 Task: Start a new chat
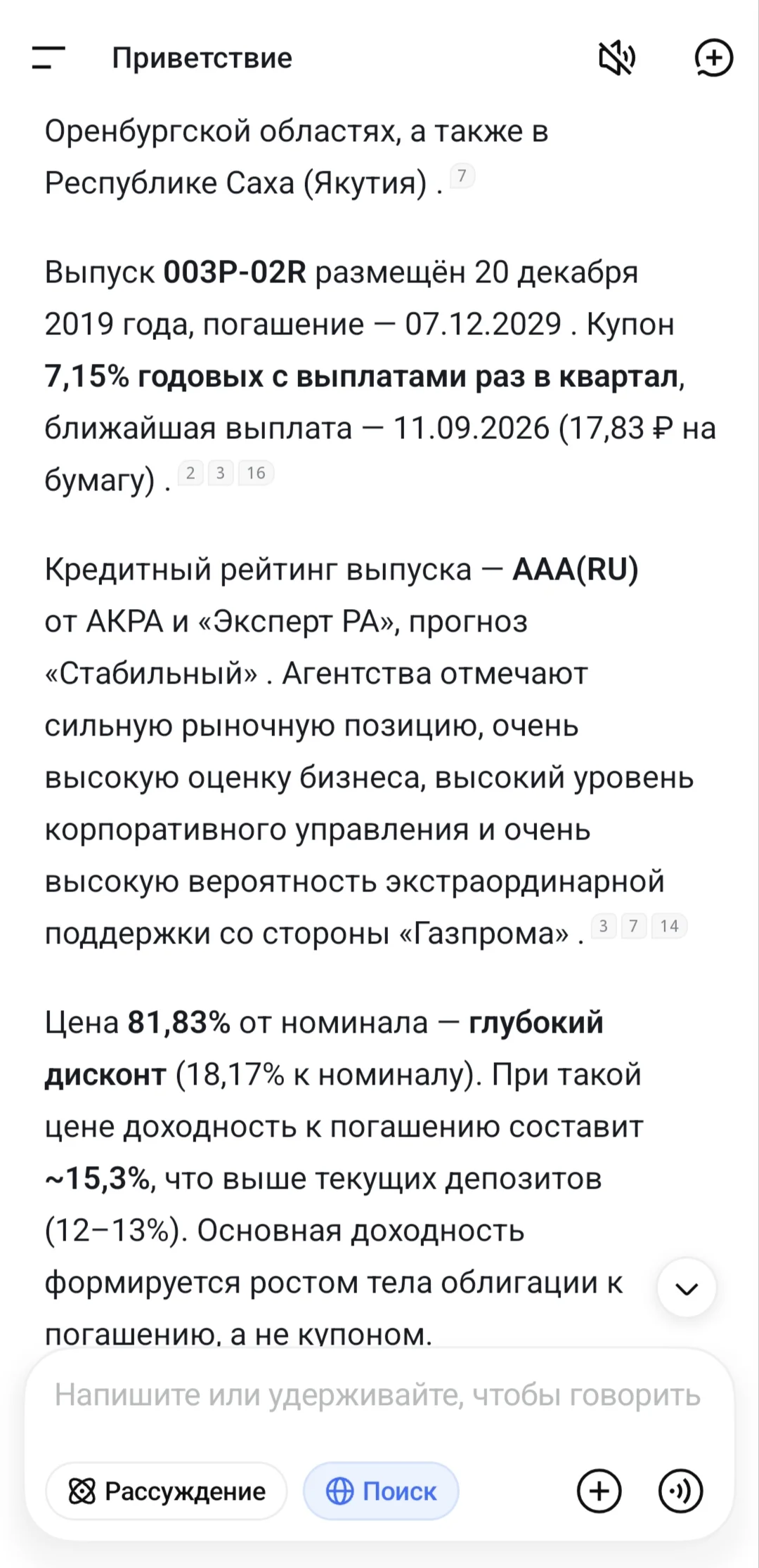click(x=713, y=58)
